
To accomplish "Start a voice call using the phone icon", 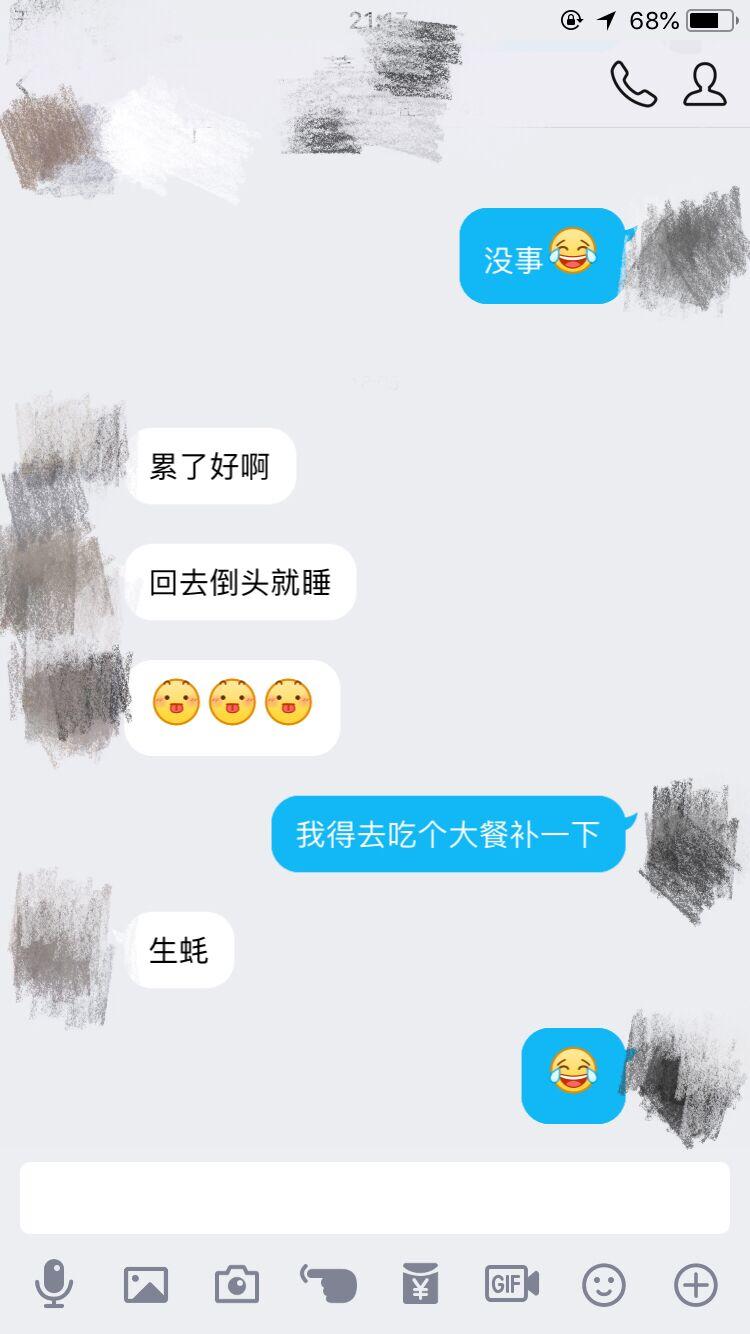I will pyautogui.click(x=633, y=85).
